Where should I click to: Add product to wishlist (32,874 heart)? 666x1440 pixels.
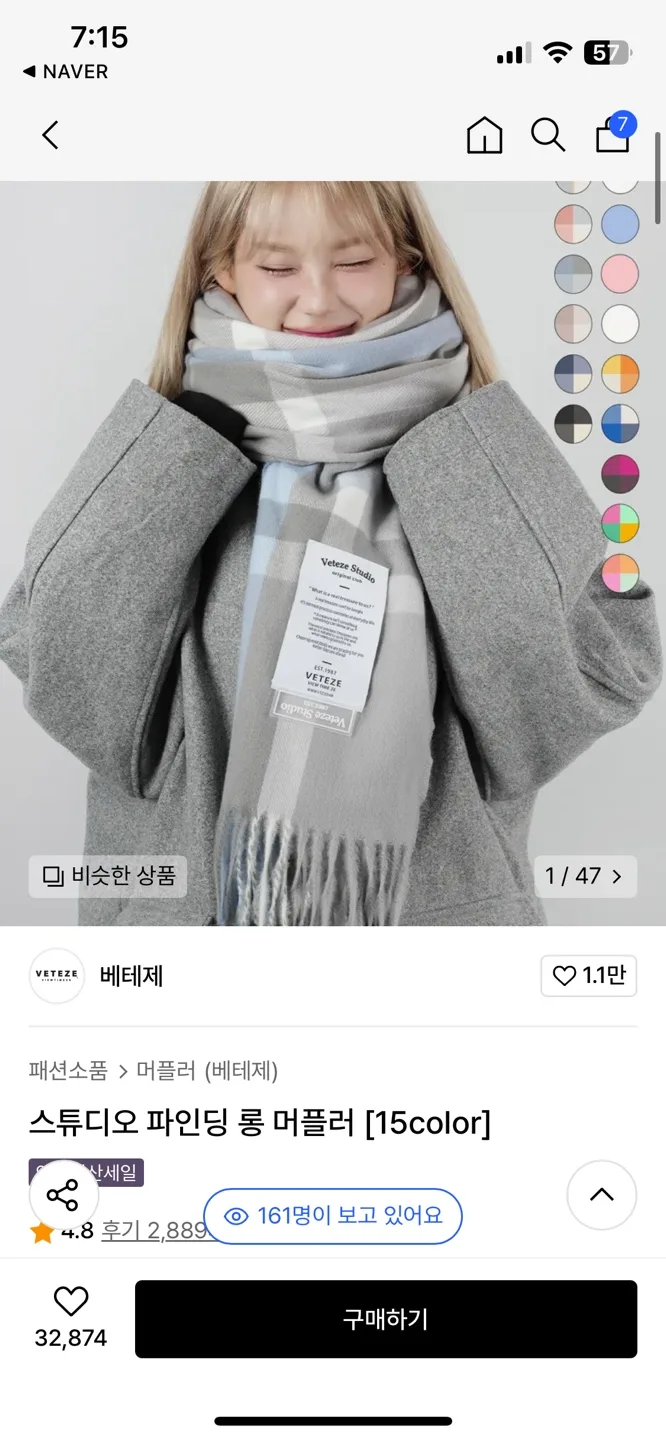(x=71, y=1318)
